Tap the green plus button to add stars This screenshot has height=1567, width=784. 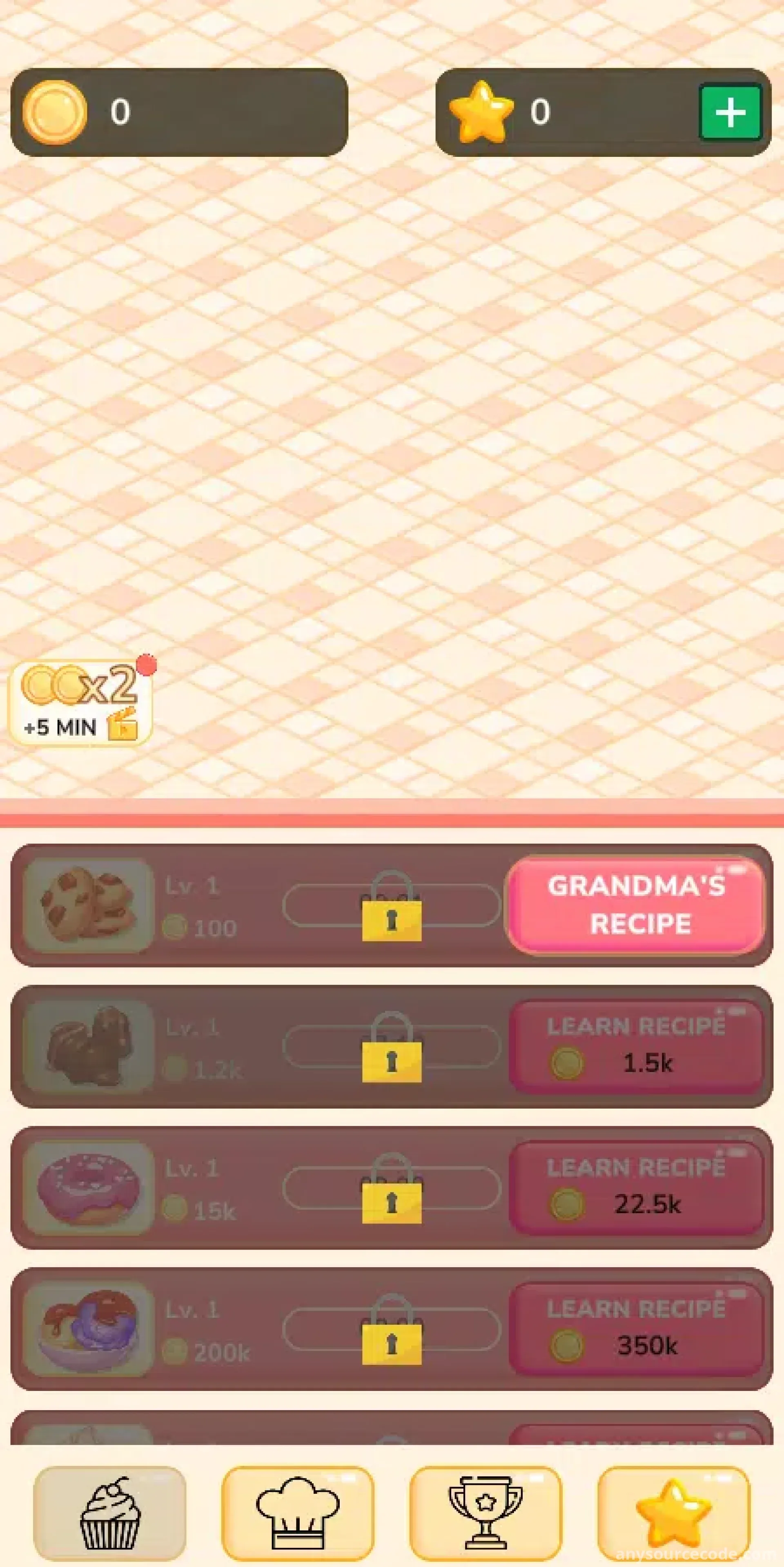pos(730,112)
